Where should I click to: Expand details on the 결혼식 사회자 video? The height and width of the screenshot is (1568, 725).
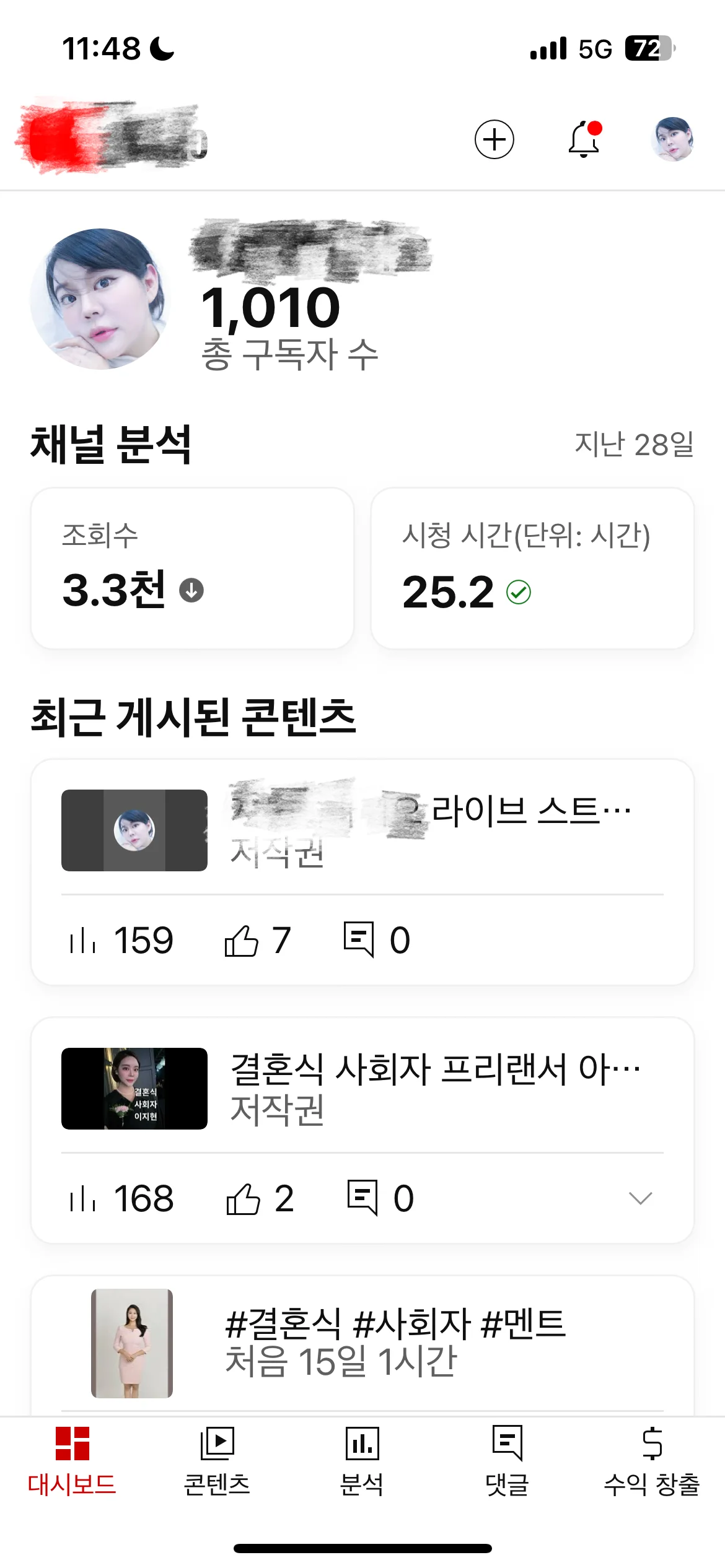(641, 1197)
